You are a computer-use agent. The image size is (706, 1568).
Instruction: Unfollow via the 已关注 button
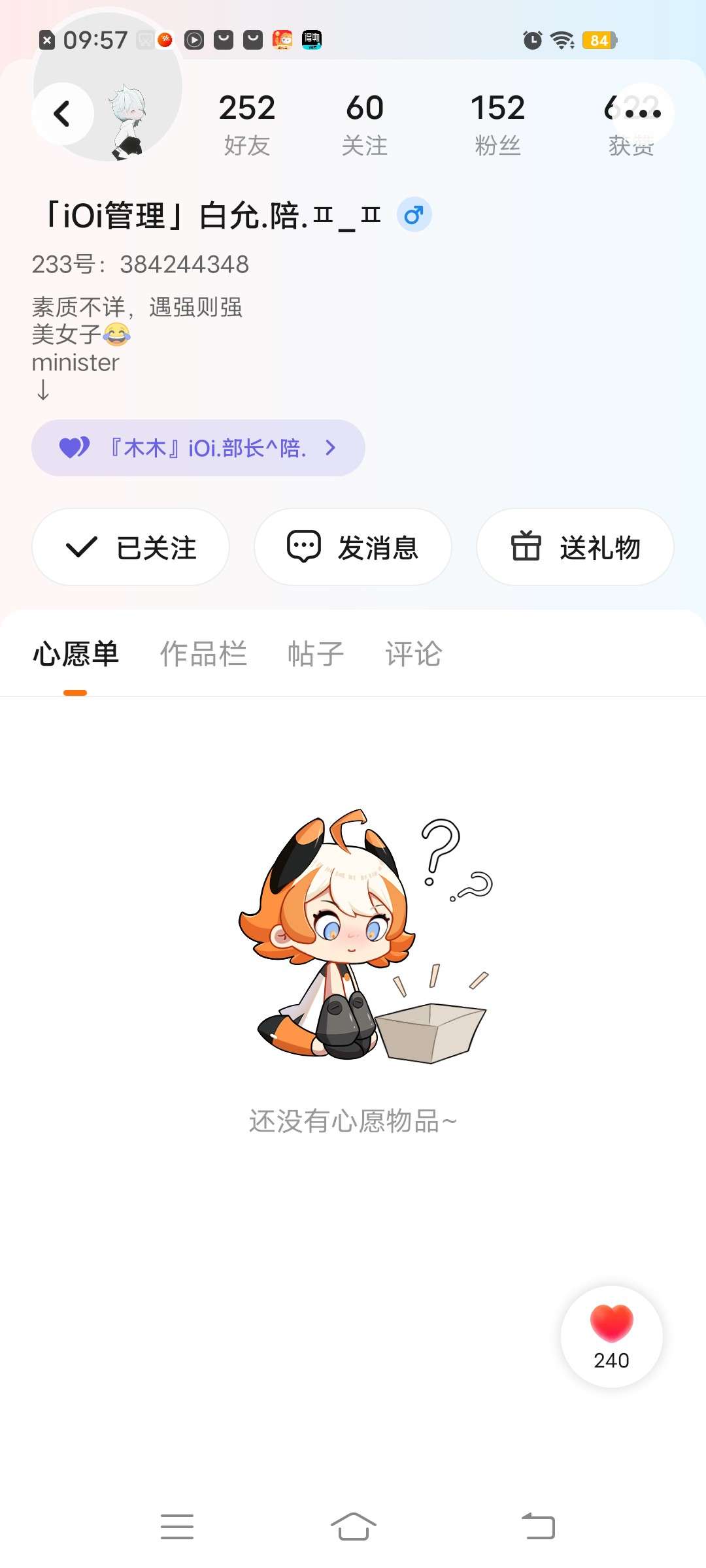tap(131, 547)
